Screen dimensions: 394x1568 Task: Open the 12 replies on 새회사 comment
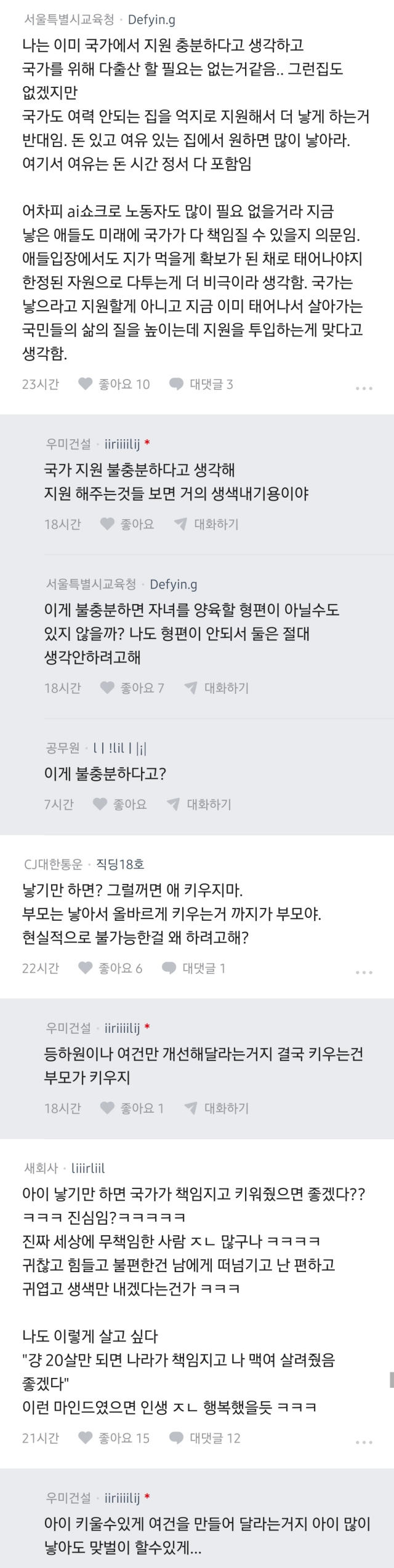pyautogui.click(x=205, y=1438)
